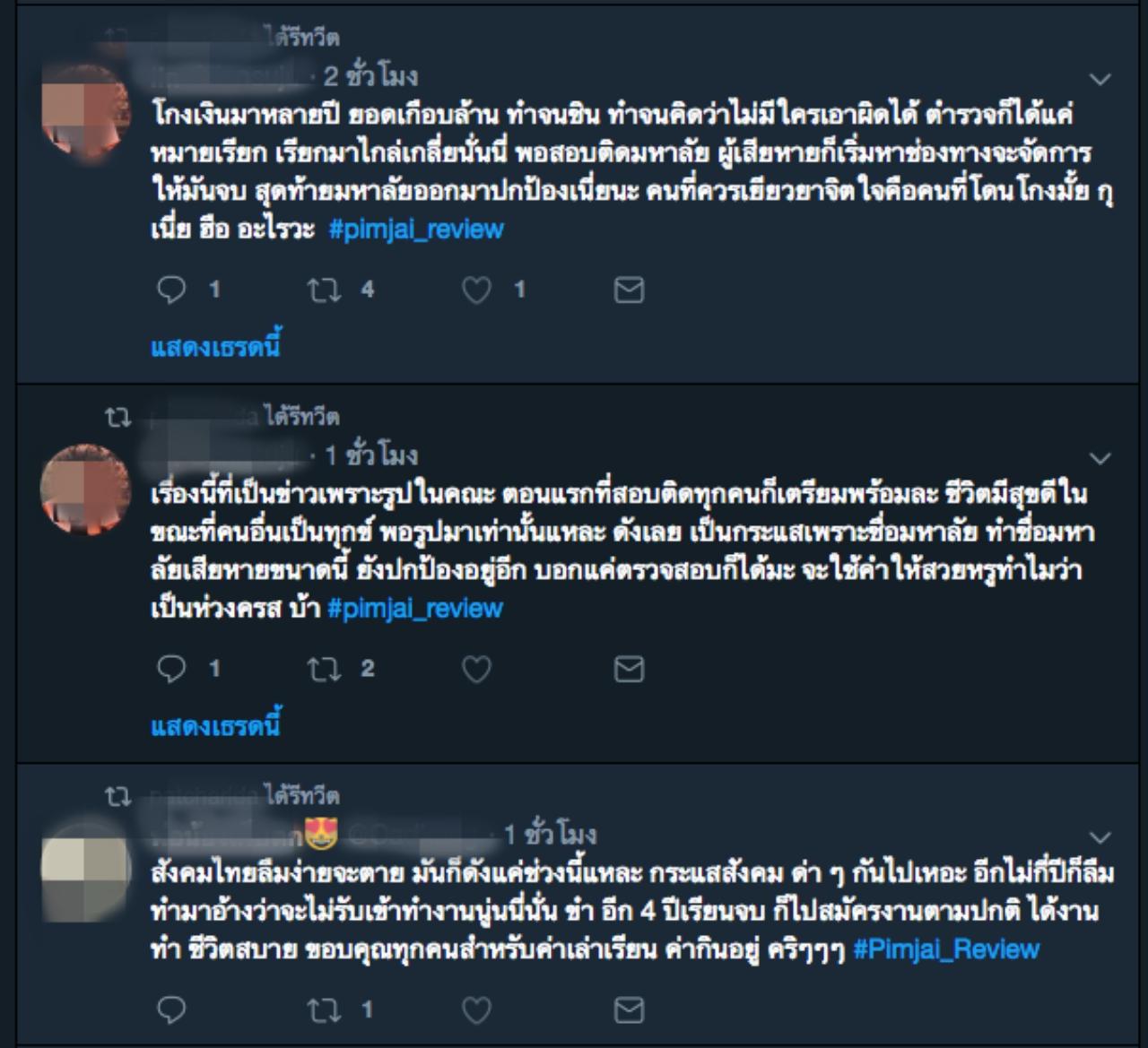
Task: Like the tweet starting สังคมไทยลืมง่าย
Action: tap(476, 1010)
